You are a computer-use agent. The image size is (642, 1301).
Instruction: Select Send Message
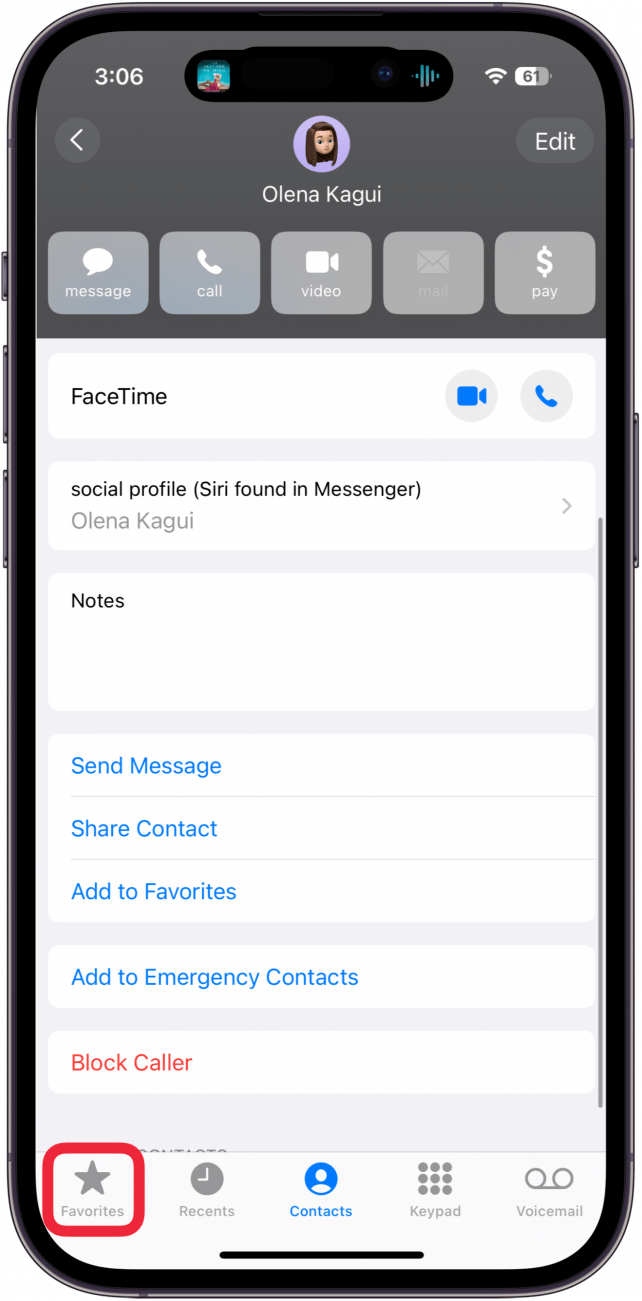tap(146, 766)
